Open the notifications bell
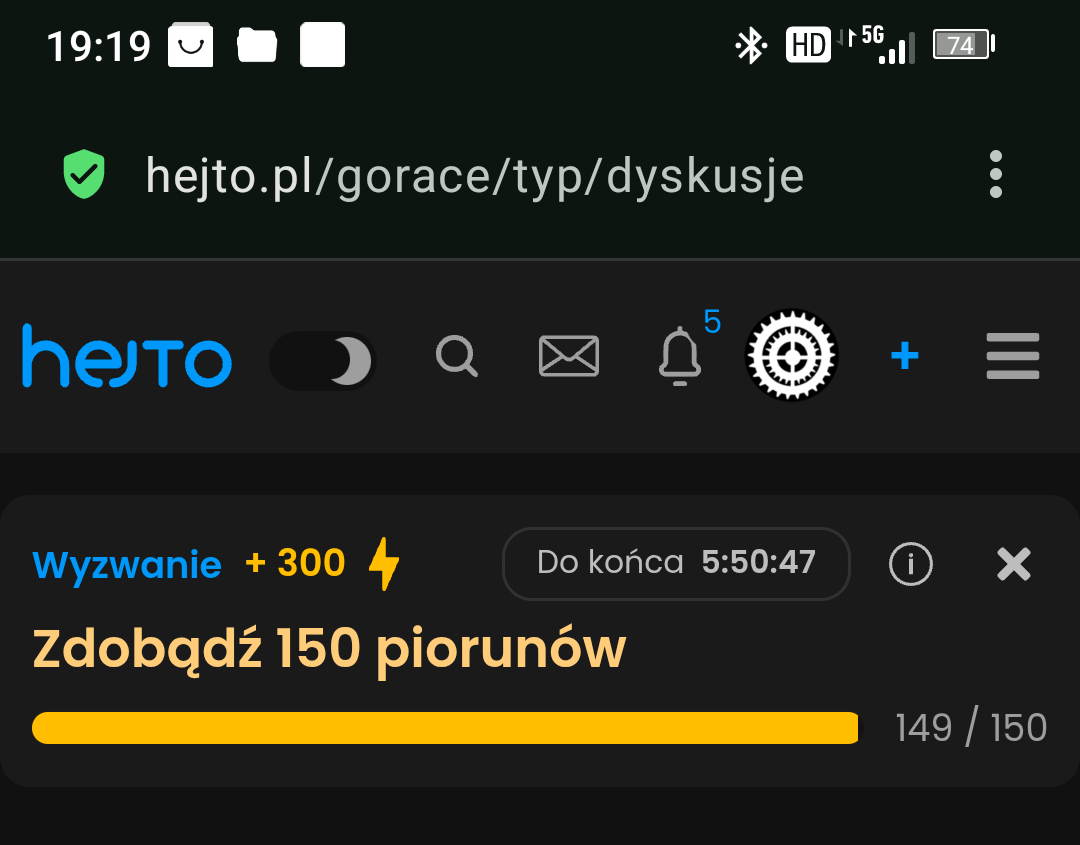This screenshot has width=1080, height=845. (x=680, y=356)
